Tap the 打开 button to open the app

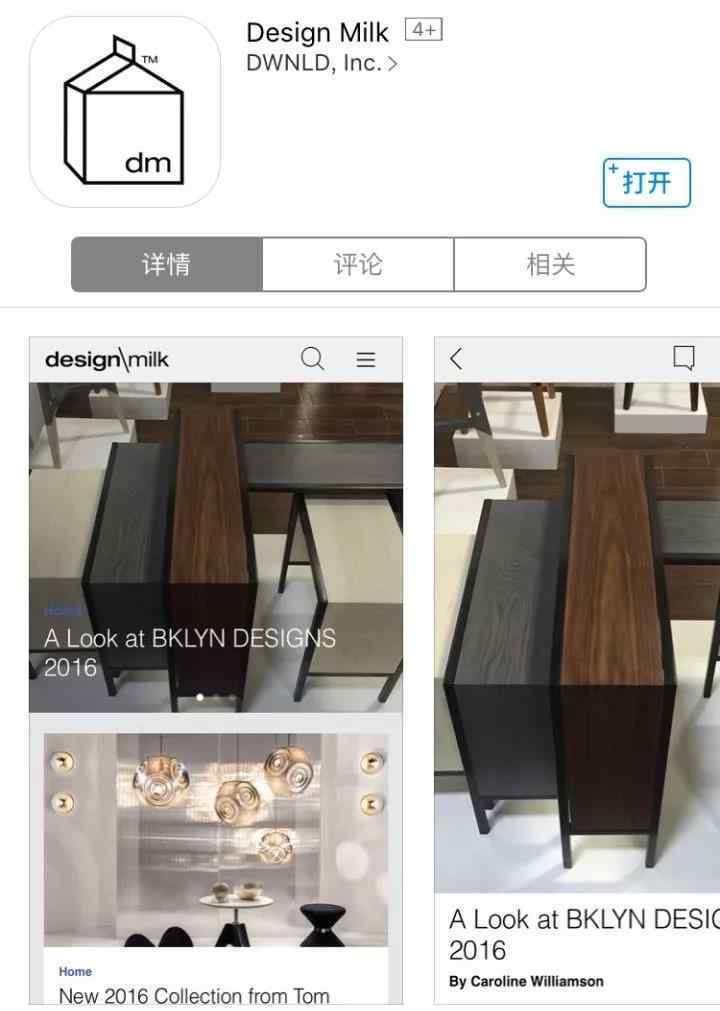click(x=646, y=183)
